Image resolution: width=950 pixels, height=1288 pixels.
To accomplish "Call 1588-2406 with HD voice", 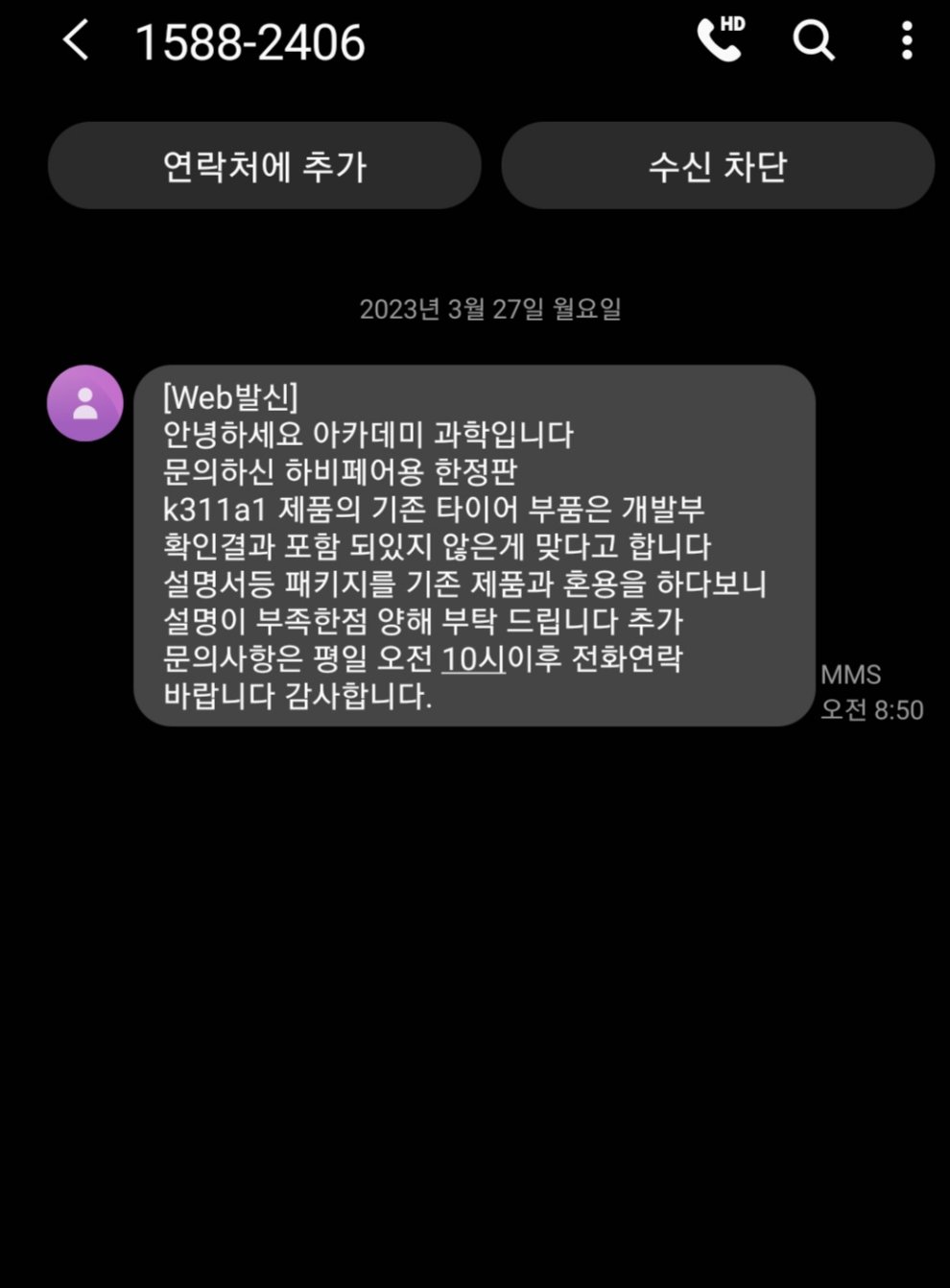I will point(720,40).
